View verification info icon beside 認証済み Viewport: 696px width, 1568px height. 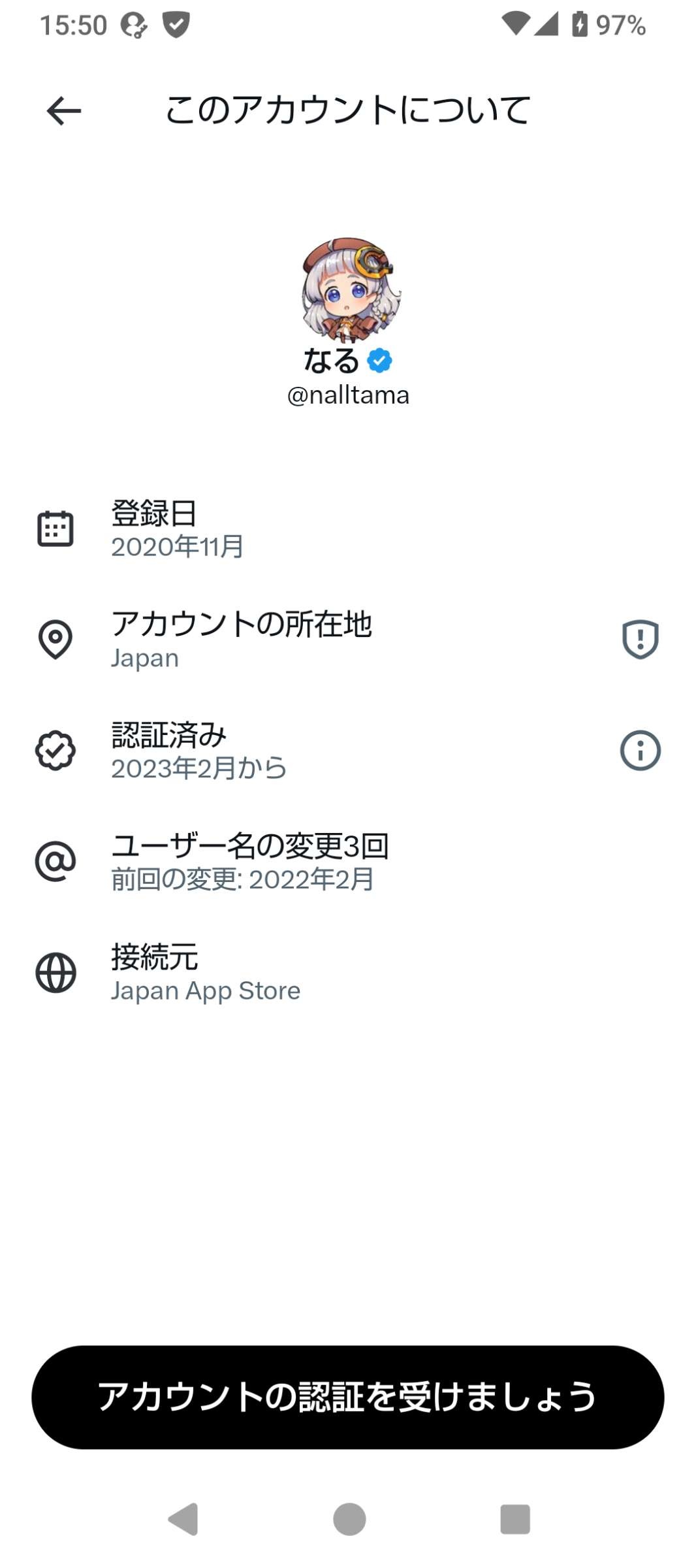640,750
